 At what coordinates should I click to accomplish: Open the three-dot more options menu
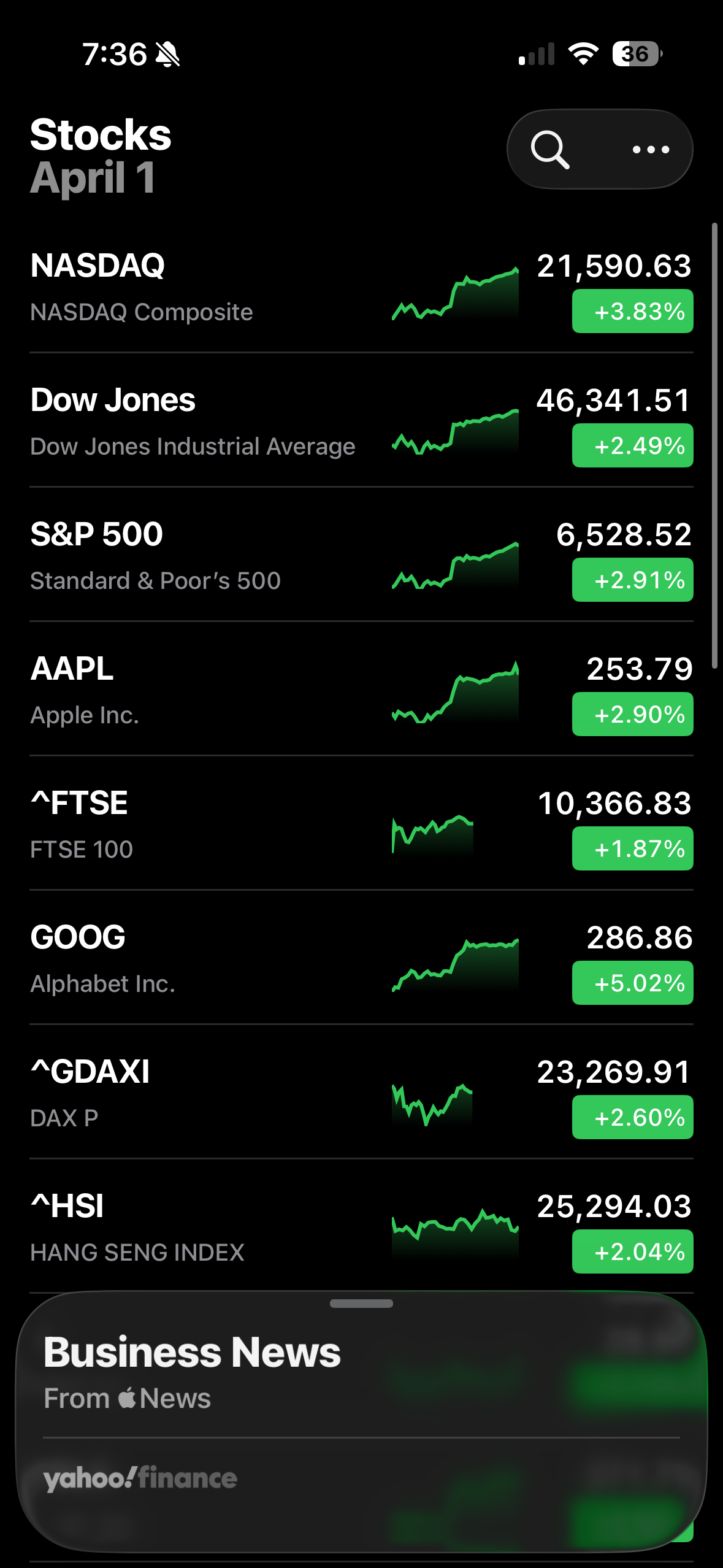pos(651,149)
